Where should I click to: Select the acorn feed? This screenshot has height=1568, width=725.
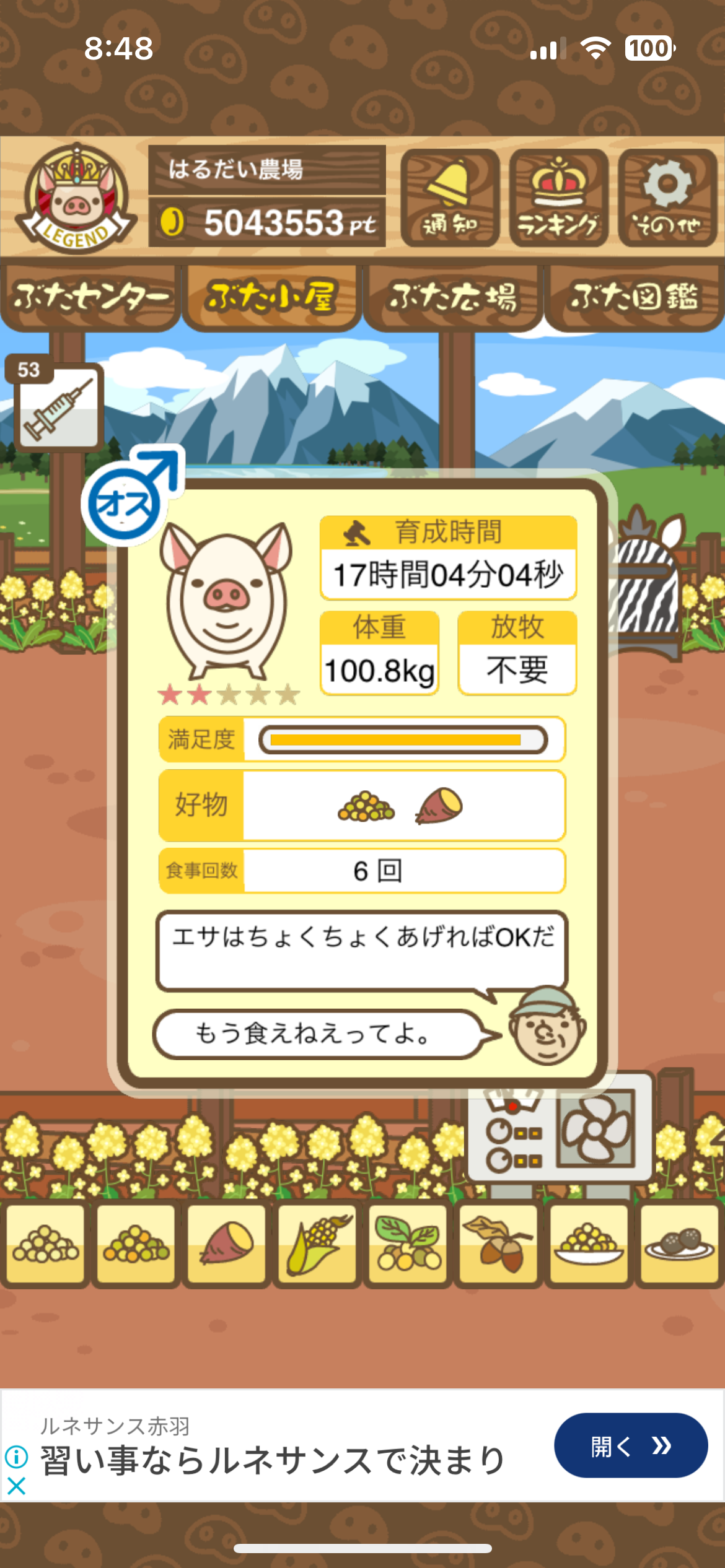tap(498, 1244)
